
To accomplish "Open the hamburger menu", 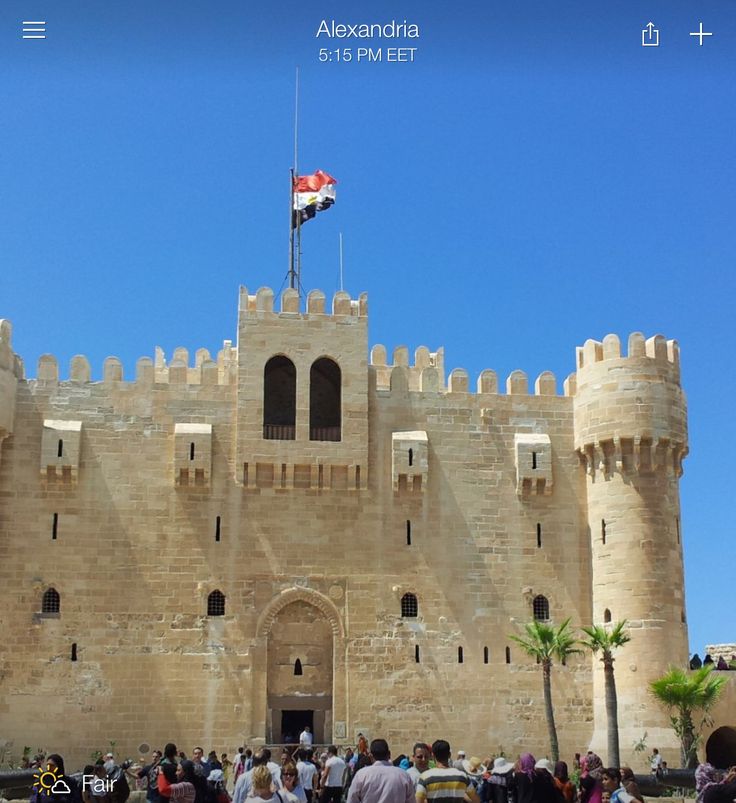I will tap(34, 30).
